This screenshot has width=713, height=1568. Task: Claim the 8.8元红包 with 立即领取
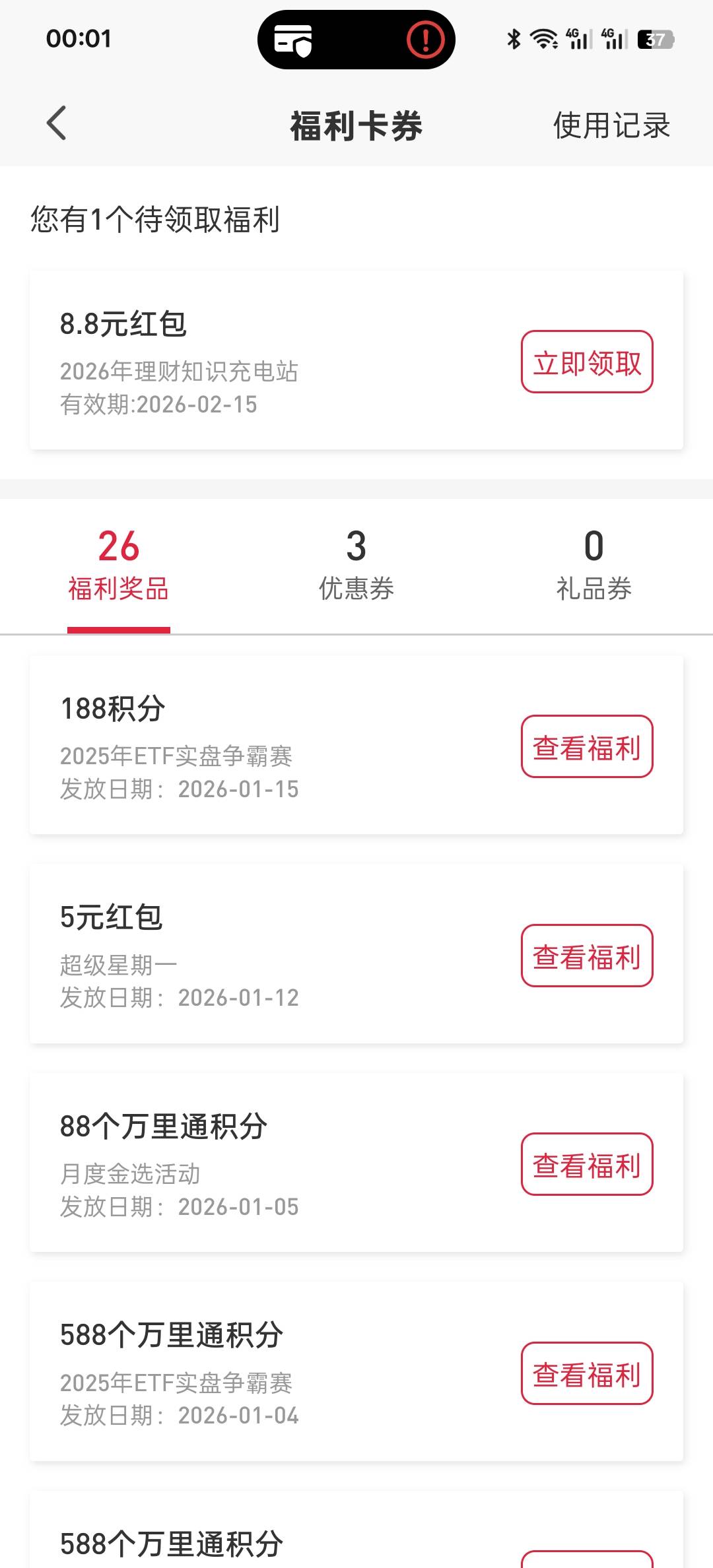pyautogui.click(x=587, y=362)
